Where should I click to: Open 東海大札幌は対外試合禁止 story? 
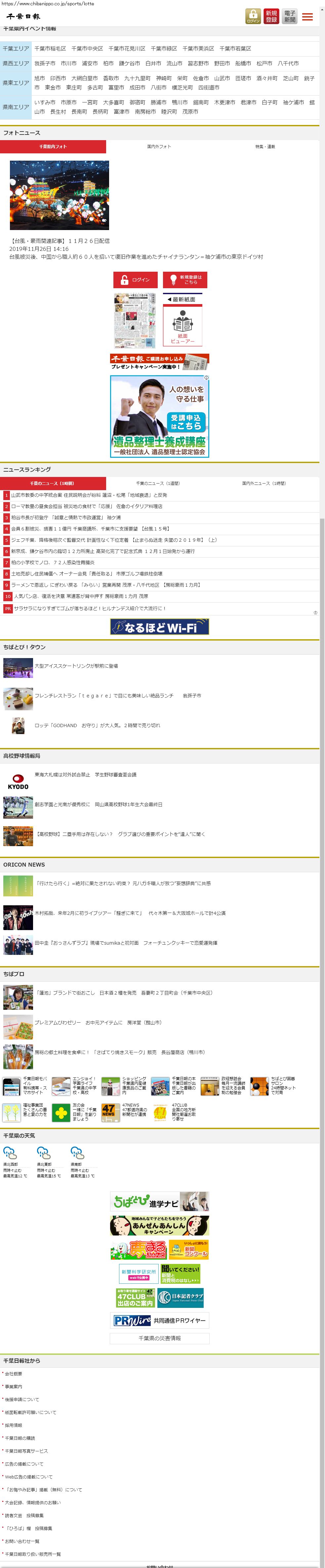tap(85, 775)
